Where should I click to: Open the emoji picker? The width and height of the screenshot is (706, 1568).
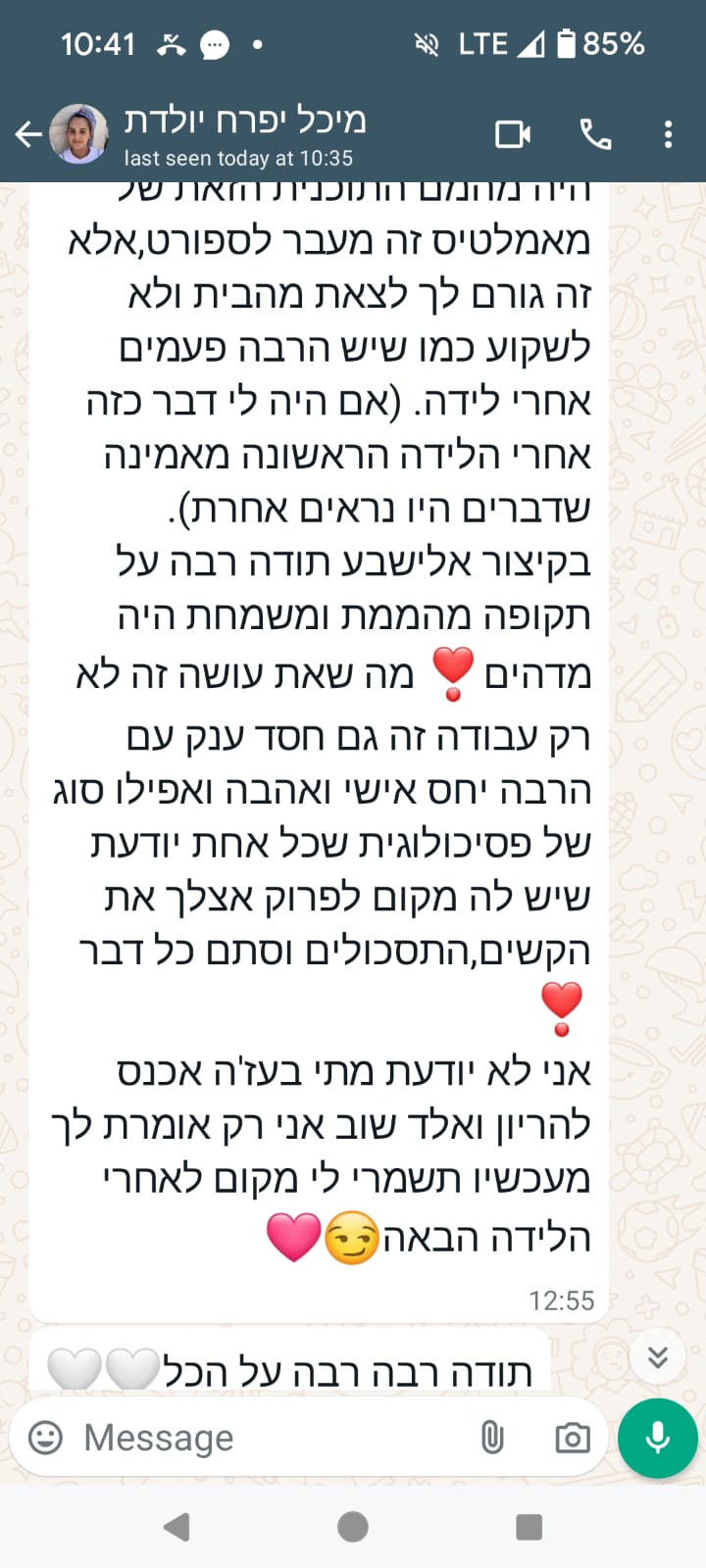pyautogui.click(x=45, y=1438)
